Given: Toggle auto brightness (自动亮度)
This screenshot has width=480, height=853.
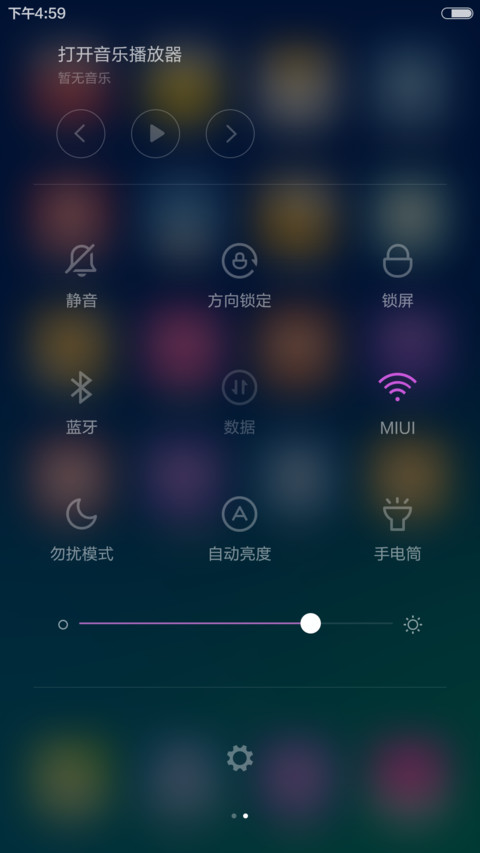Looking at the screenshot, I should click(239, 530).
